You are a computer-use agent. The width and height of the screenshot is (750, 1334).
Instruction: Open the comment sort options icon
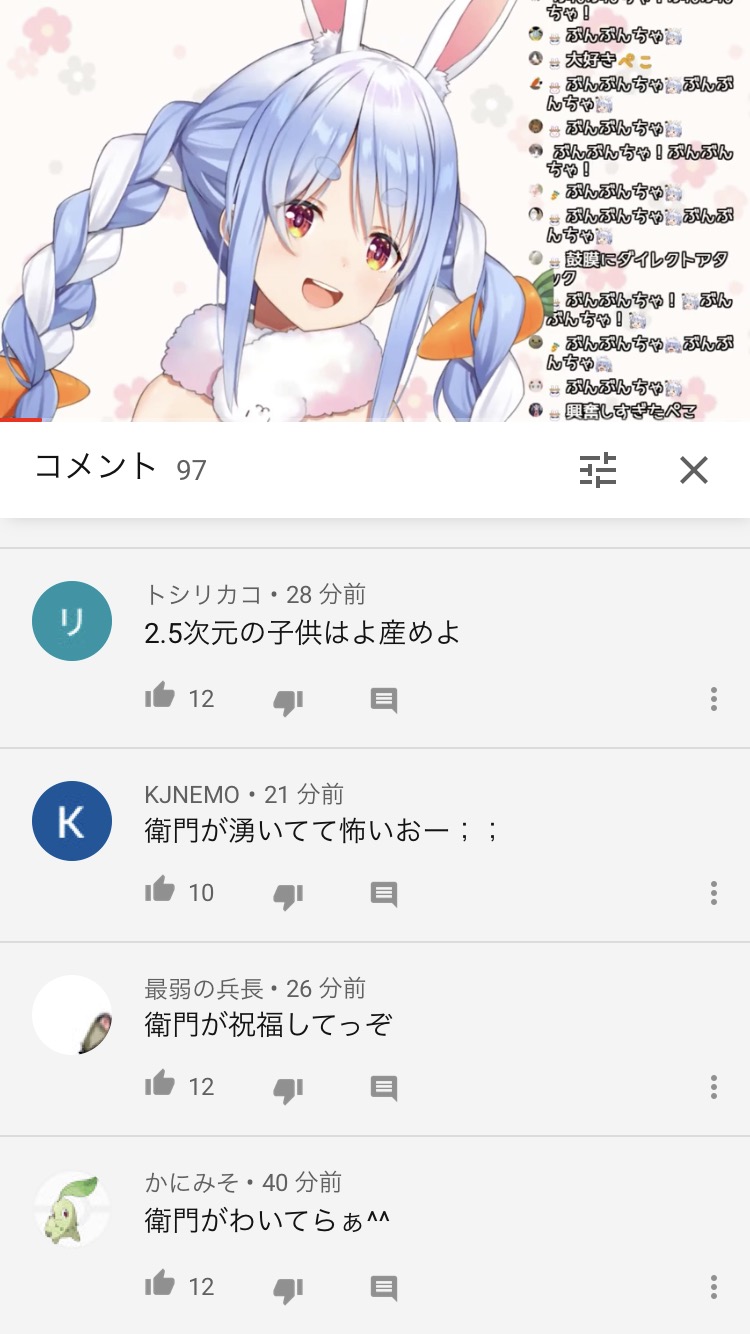pos(598,470)
